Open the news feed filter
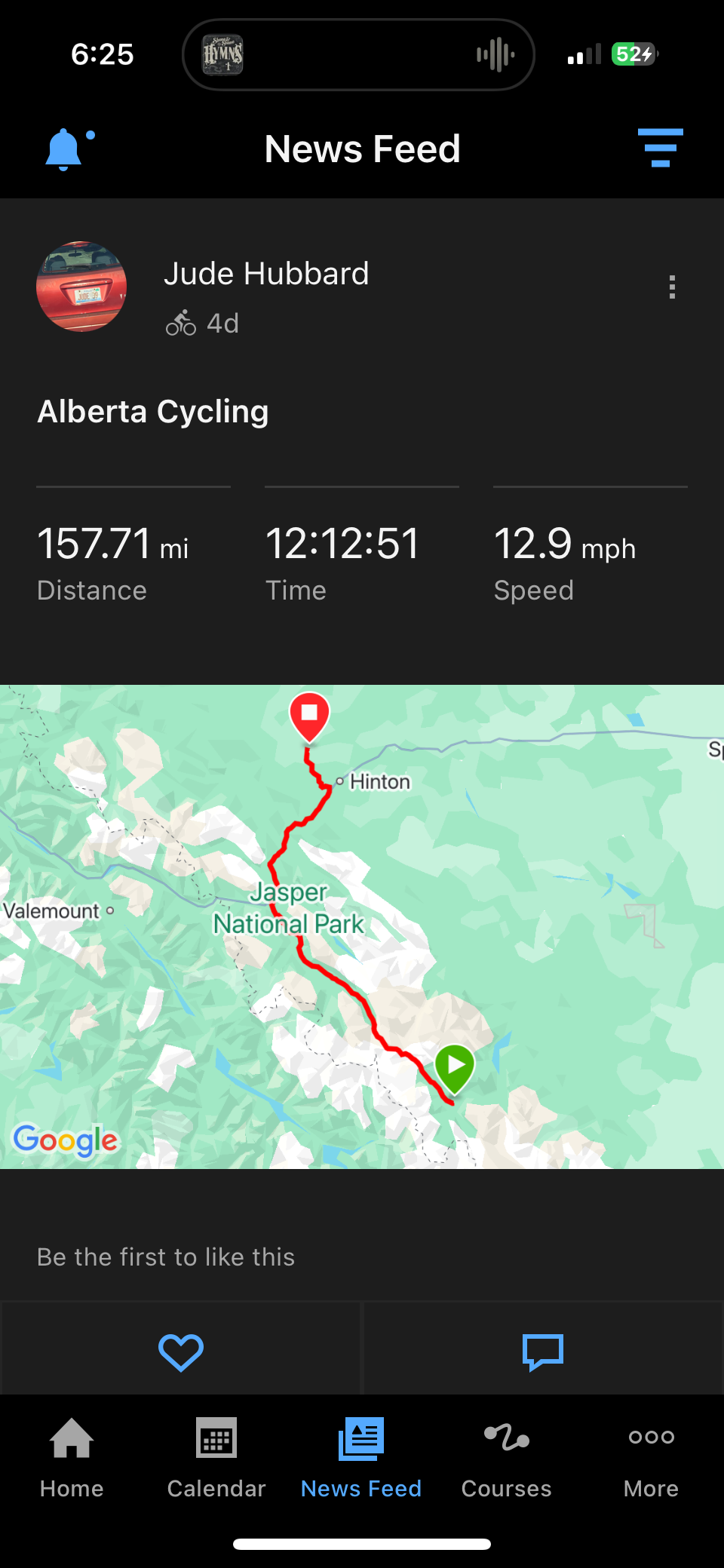Screen dimensions: 724x1568 [x=660, y=148]
